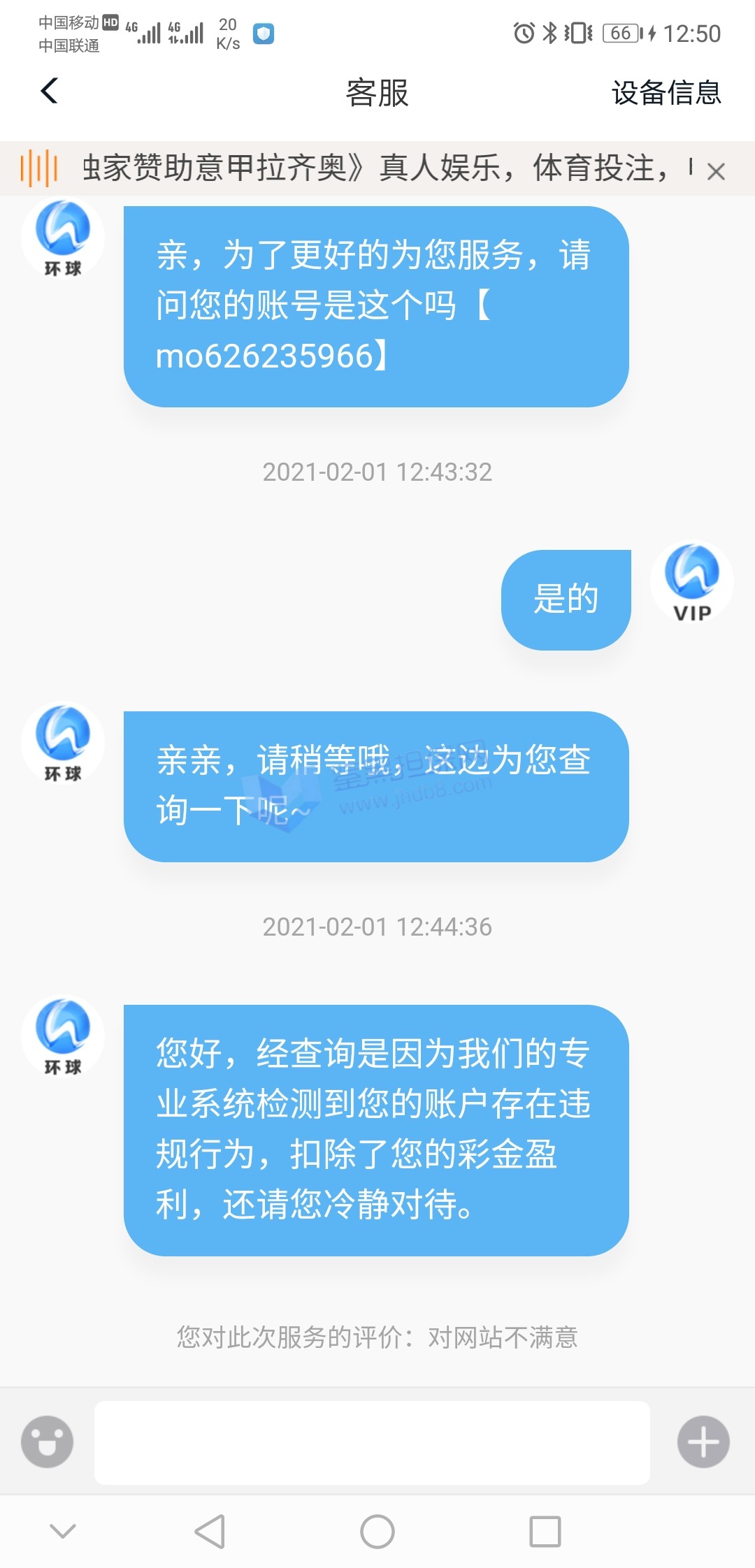Open the emoji picker

47,1442
